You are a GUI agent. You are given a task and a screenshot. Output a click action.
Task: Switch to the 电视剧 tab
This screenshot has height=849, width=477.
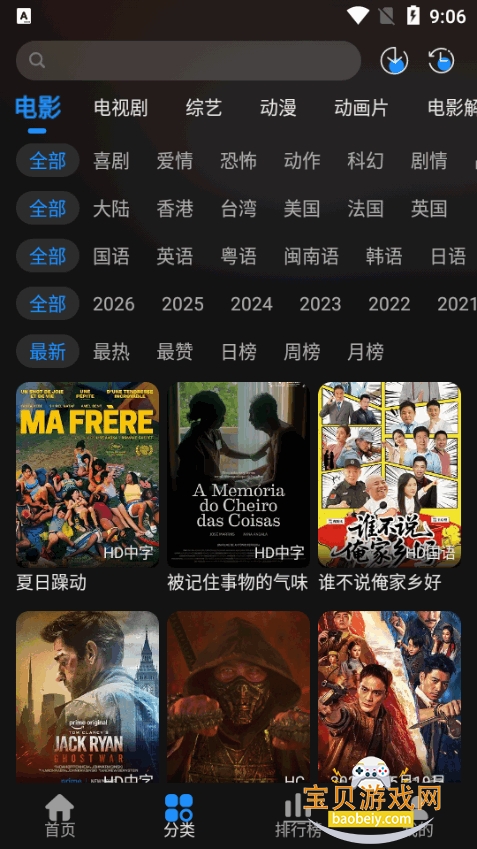click(121, 108)
